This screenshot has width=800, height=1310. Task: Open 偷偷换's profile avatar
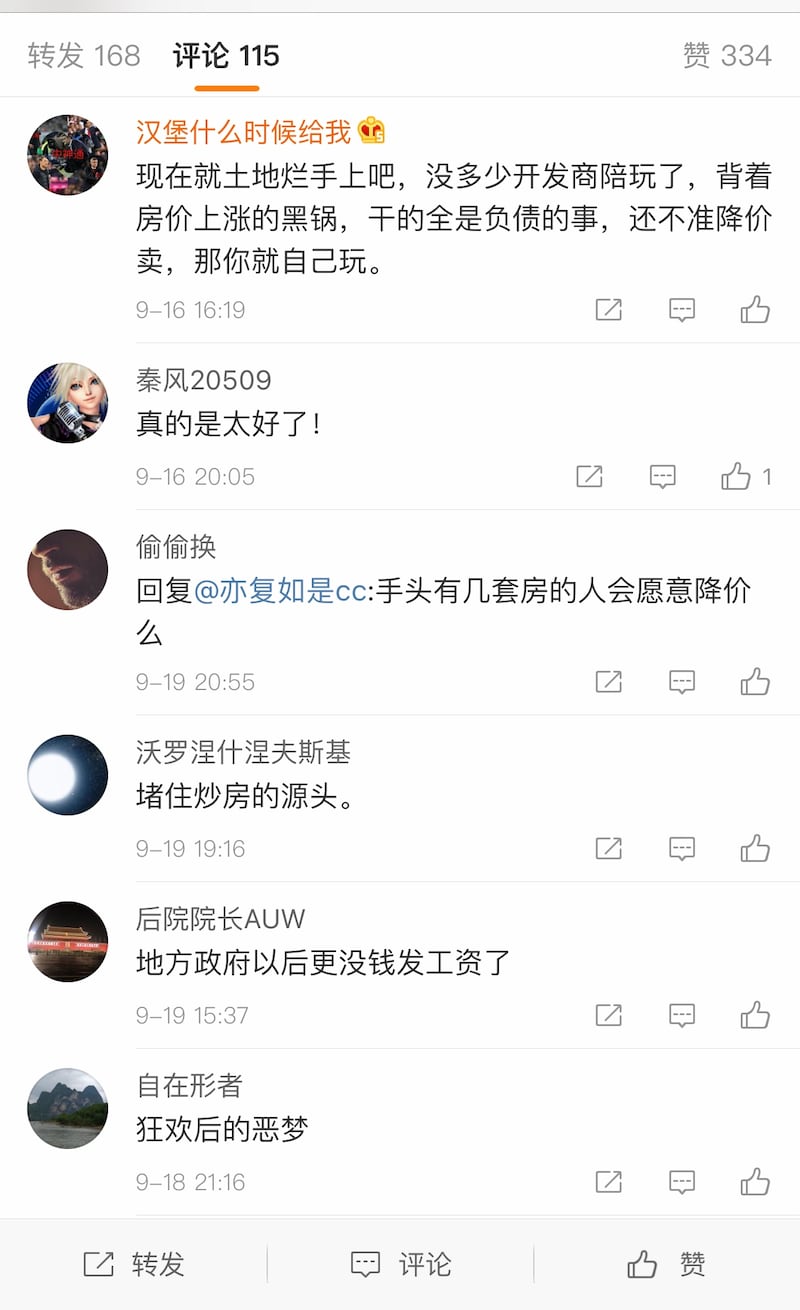click(67, 568)
